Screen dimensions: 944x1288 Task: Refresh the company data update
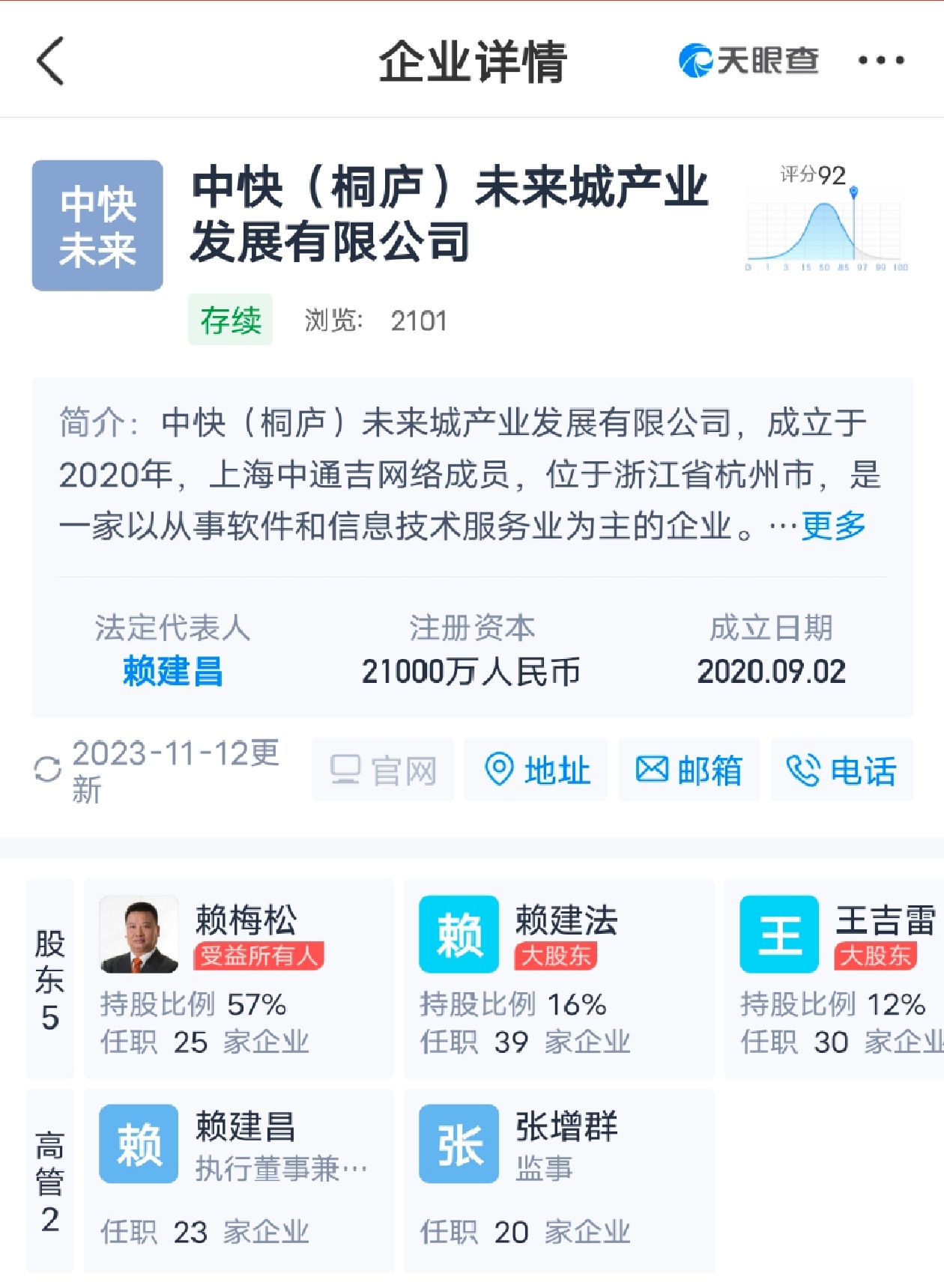pyautogui.click(x=48, y=770)
